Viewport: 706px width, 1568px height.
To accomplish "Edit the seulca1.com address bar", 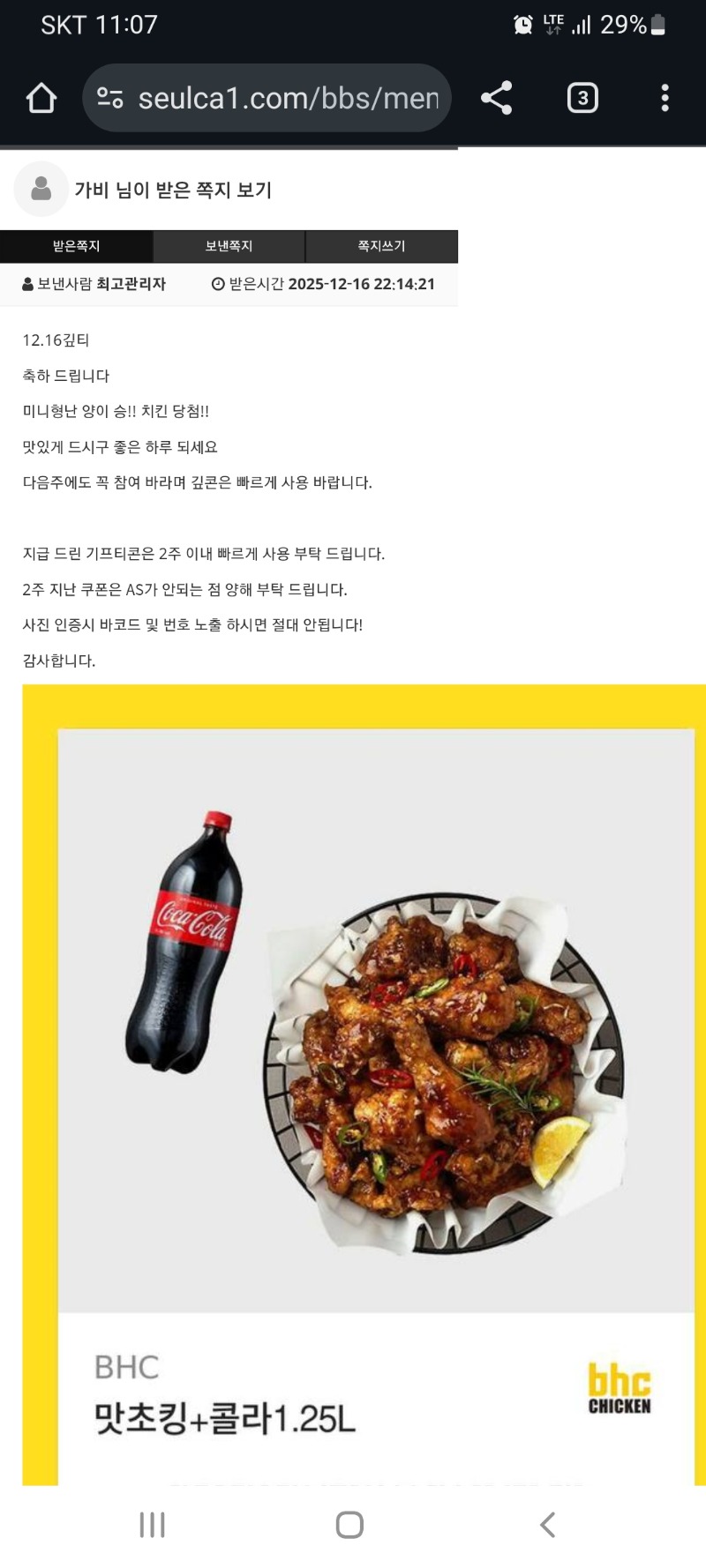I will point(288,98).
